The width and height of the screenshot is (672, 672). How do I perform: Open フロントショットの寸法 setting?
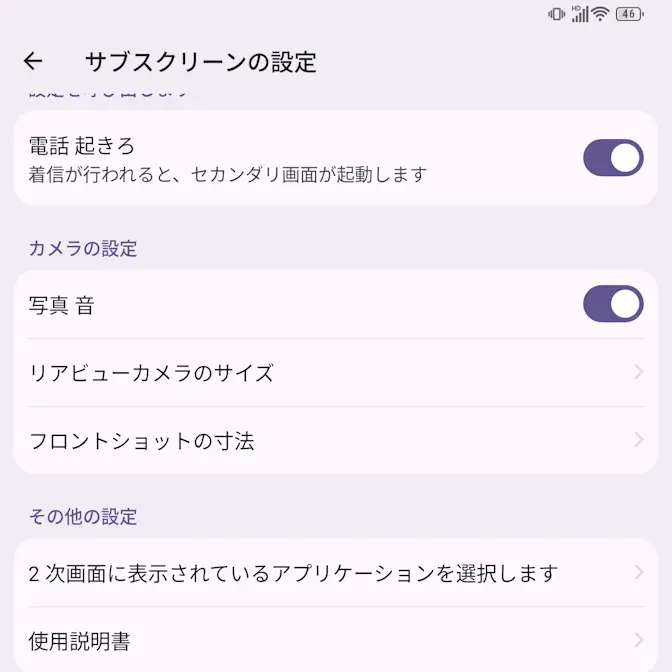click(336, 440)
